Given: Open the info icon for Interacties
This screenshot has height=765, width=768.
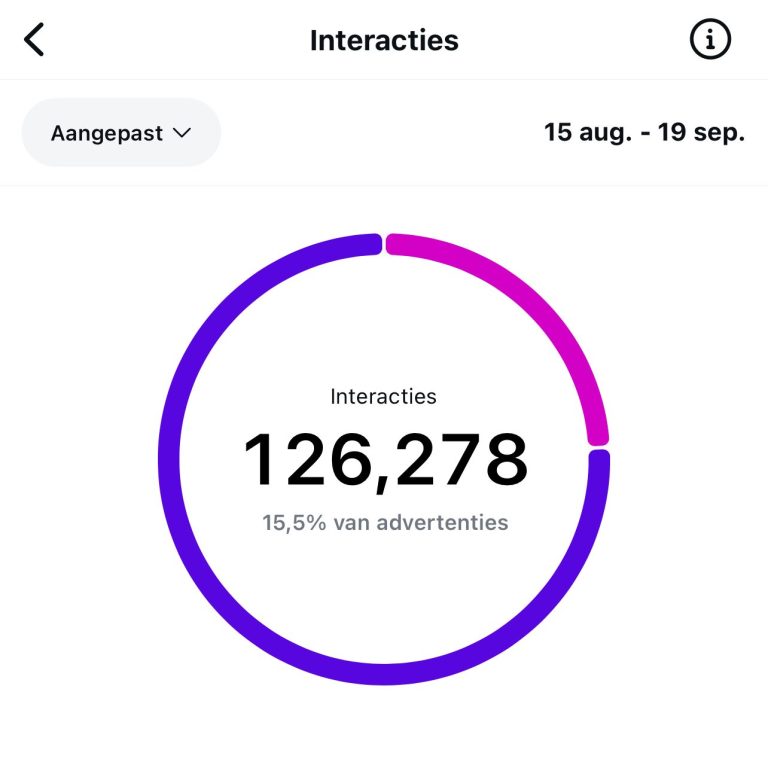Looking at the screenshot, I should click(x=710, y=40).
